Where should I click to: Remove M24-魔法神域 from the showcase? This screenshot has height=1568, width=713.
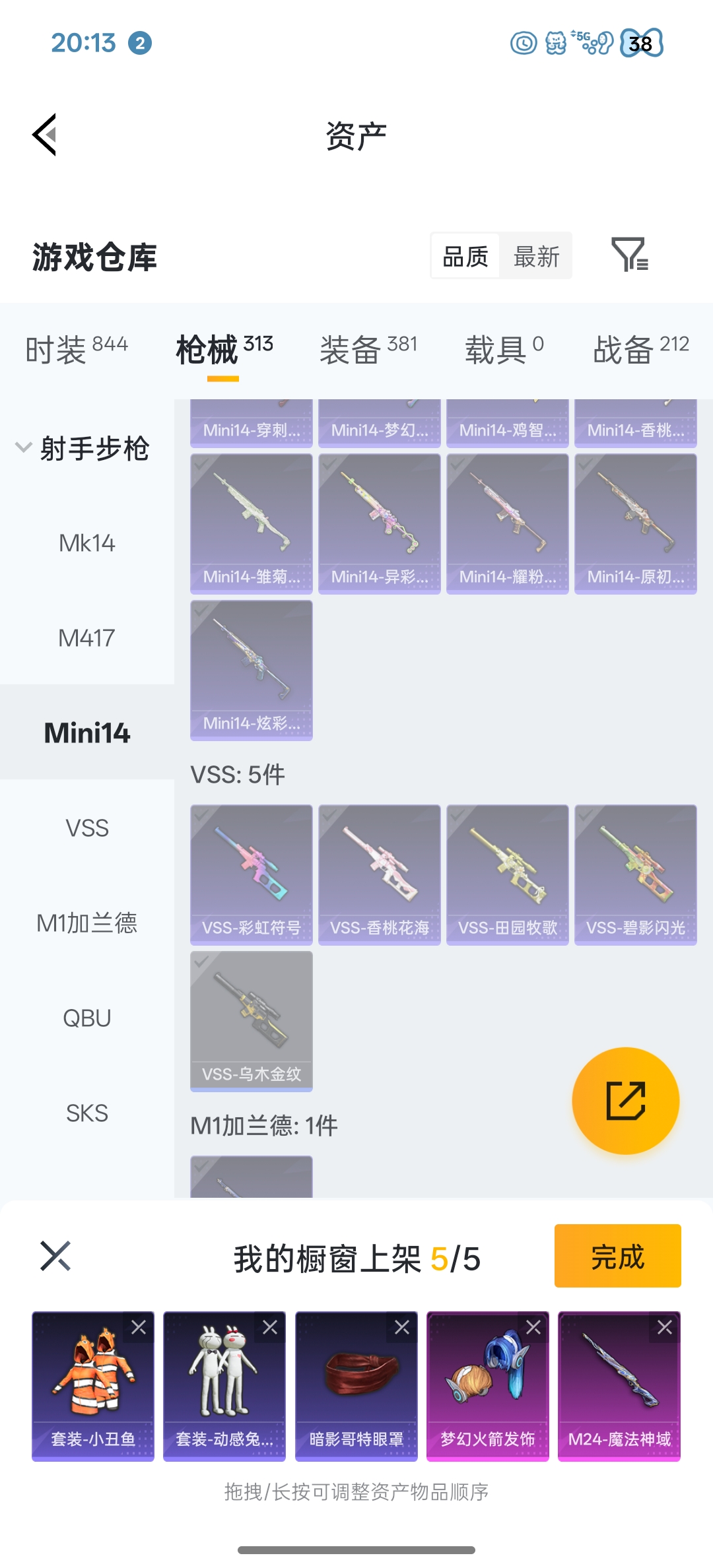click(665, 1327)
